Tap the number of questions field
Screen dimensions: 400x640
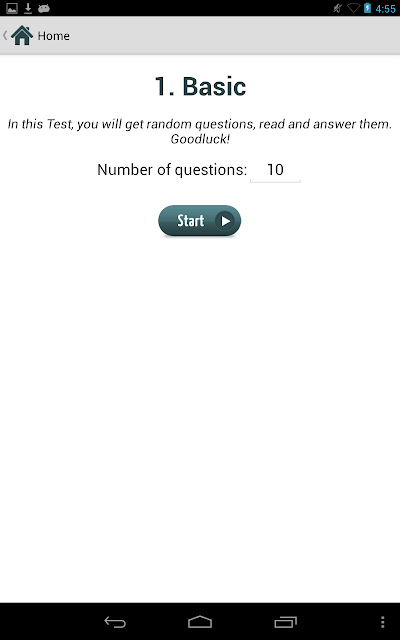point(275,170)
